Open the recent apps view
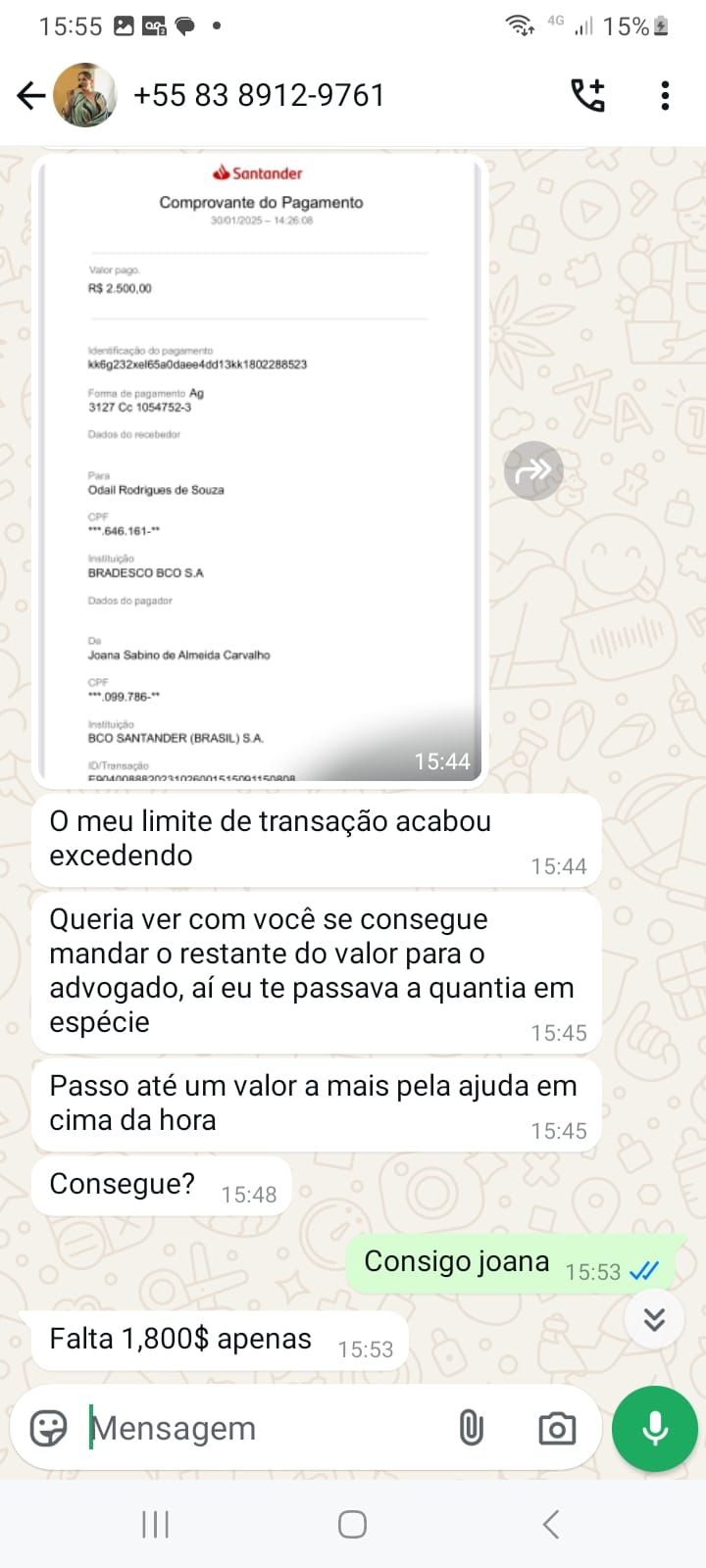The image size is (706, 1568). click(x=155, y=1524)
